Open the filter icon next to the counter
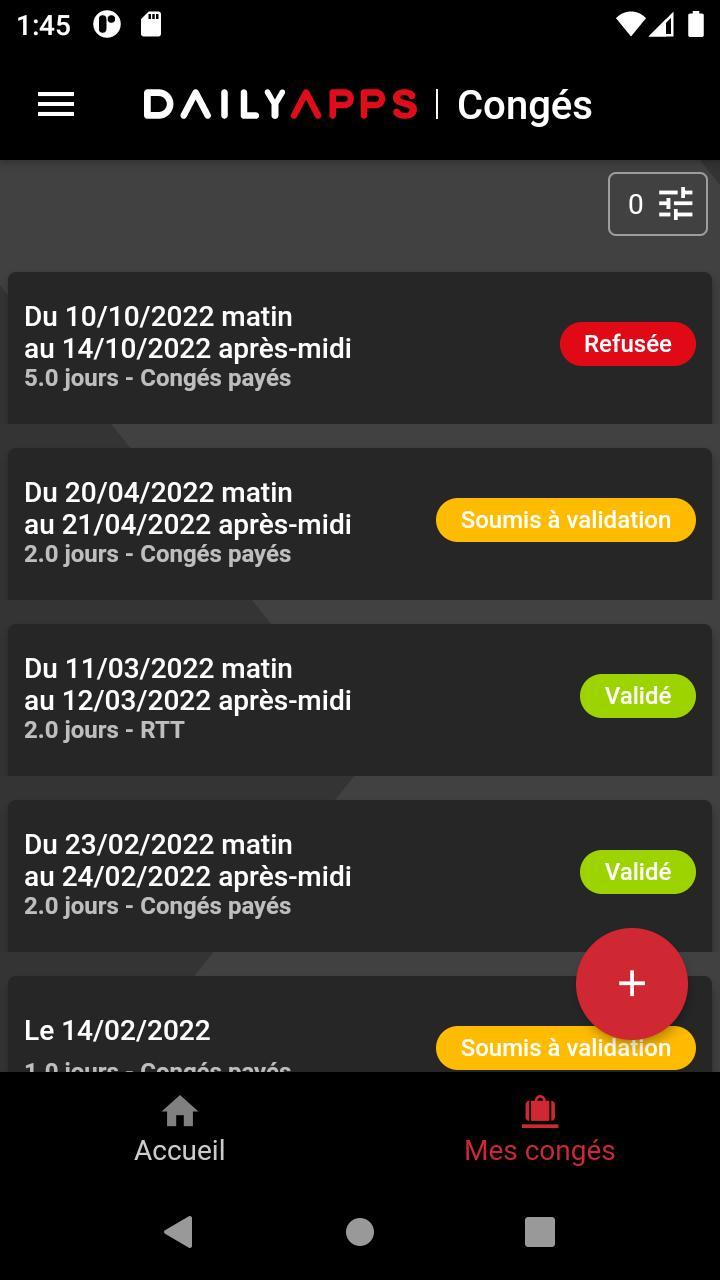The image size is (720, 1280). (x=675, y=203)
